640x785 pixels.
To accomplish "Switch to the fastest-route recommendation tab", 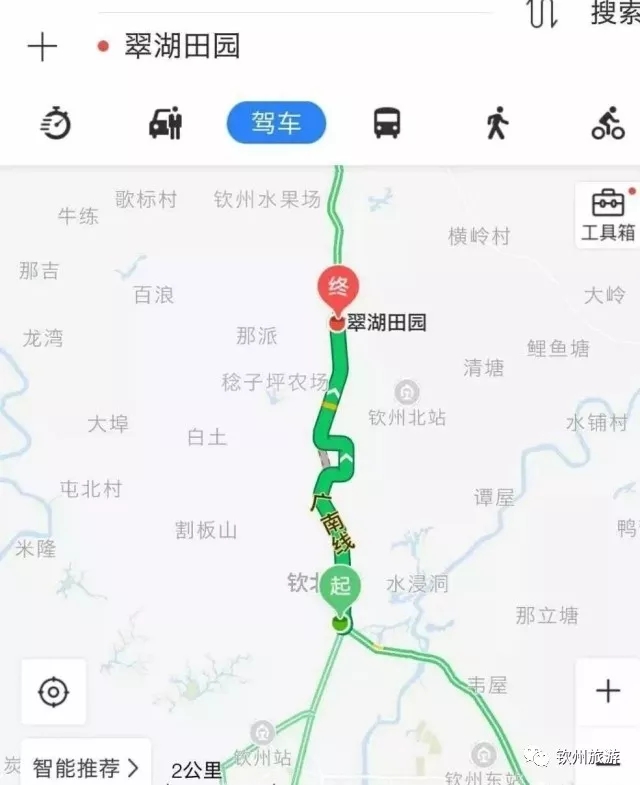I will [x=55, y=124].
